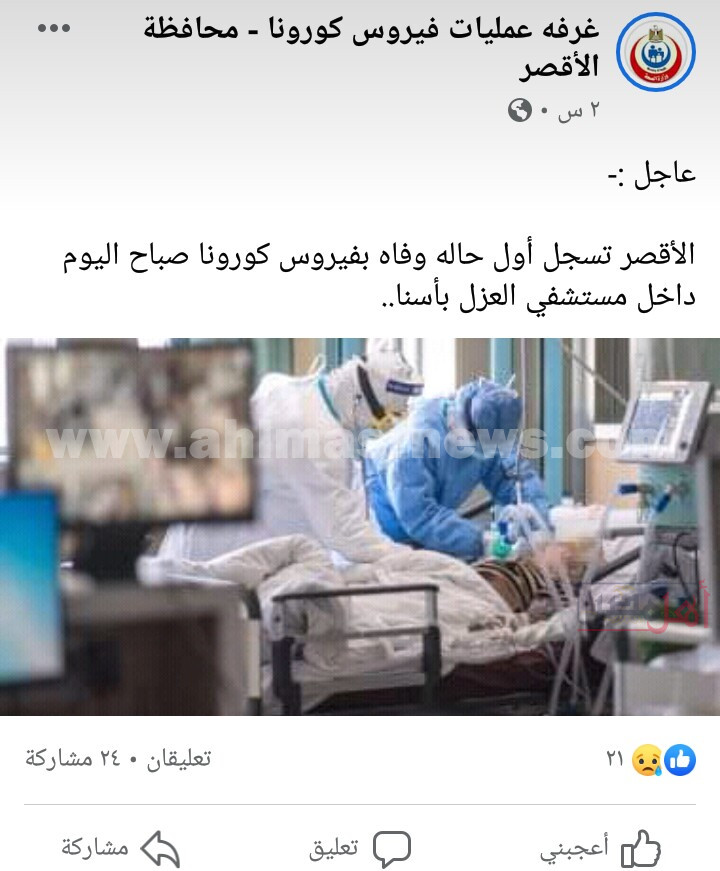Open the post's three-dot options menu
720x871 pixels.
click(x=54, y=28)
